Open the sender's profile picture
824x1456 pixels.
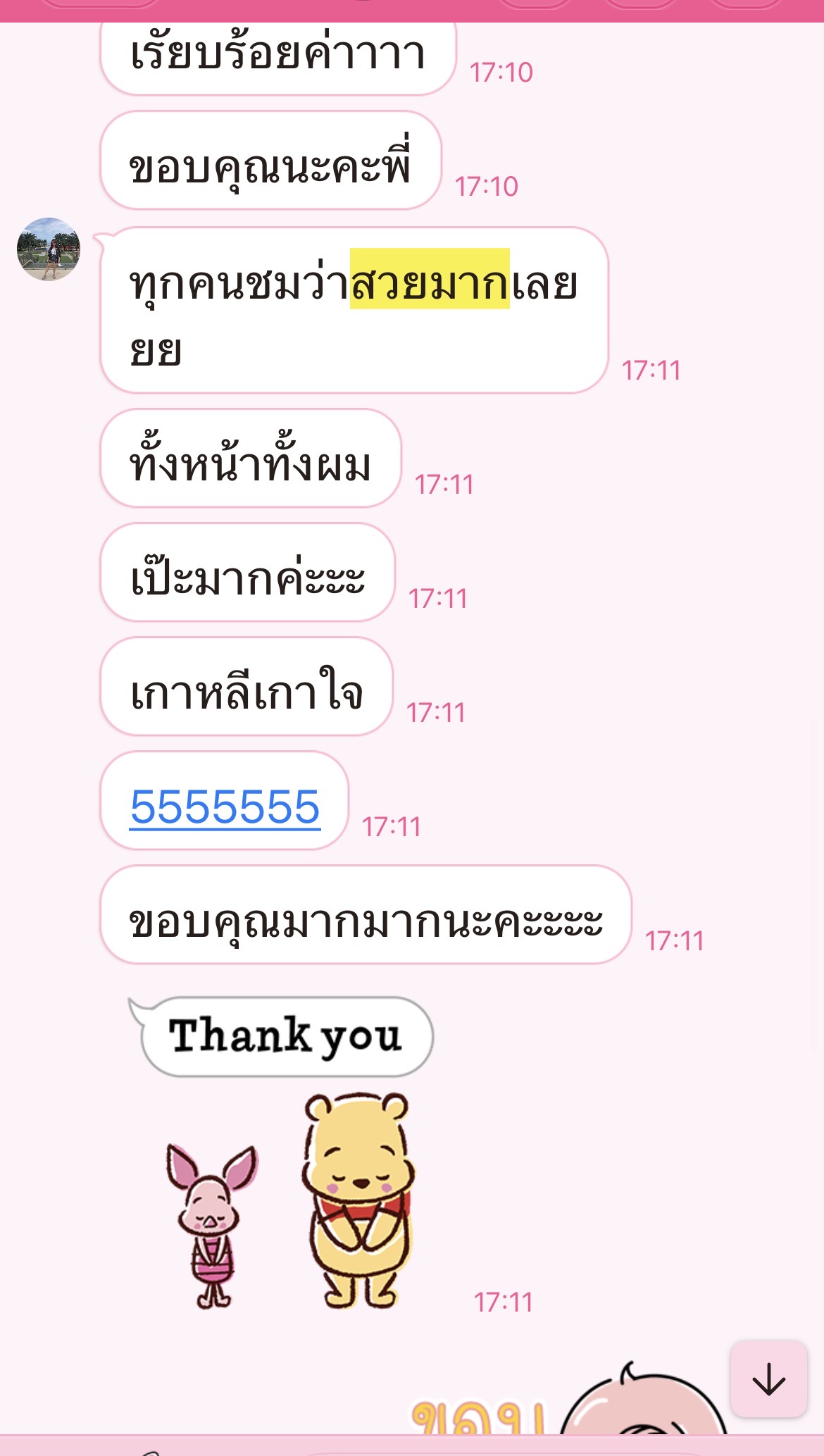(49, 249)
